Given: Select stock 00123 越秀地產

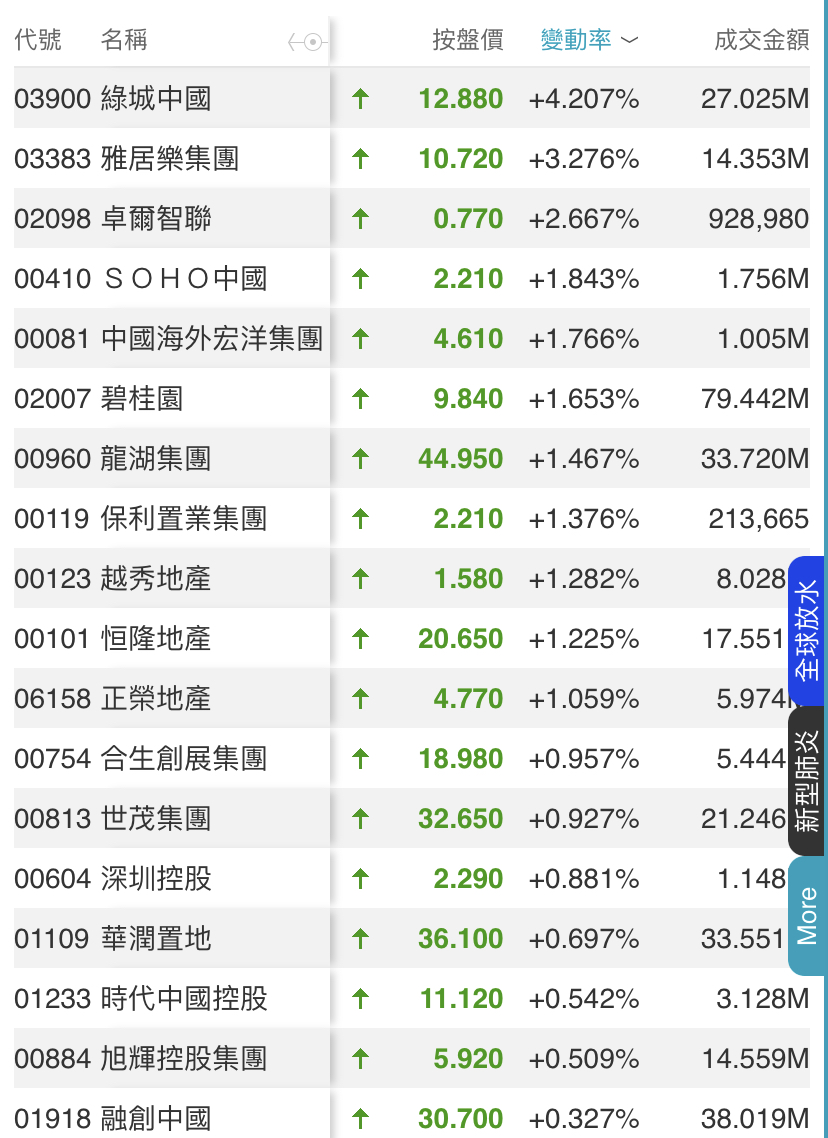Looking at the screenshot, I should 156,579.
